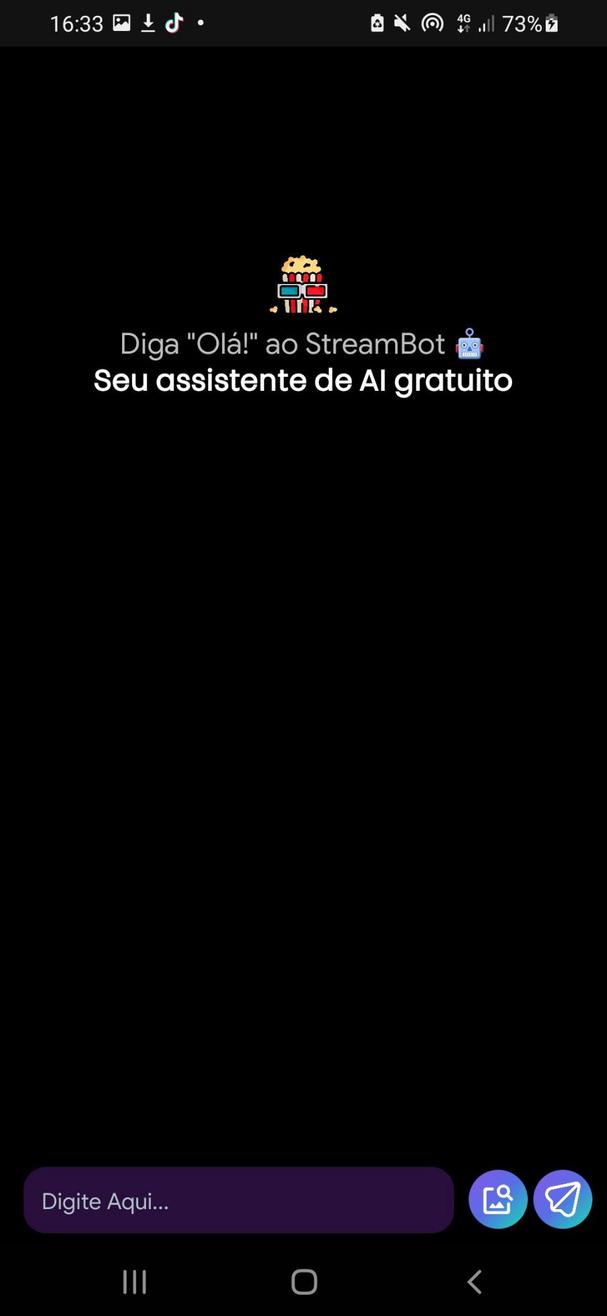The width and height of the screenshot is (607, 1316).
Task: Send the message with the paper plane
Action: [x=563, y=1199]
